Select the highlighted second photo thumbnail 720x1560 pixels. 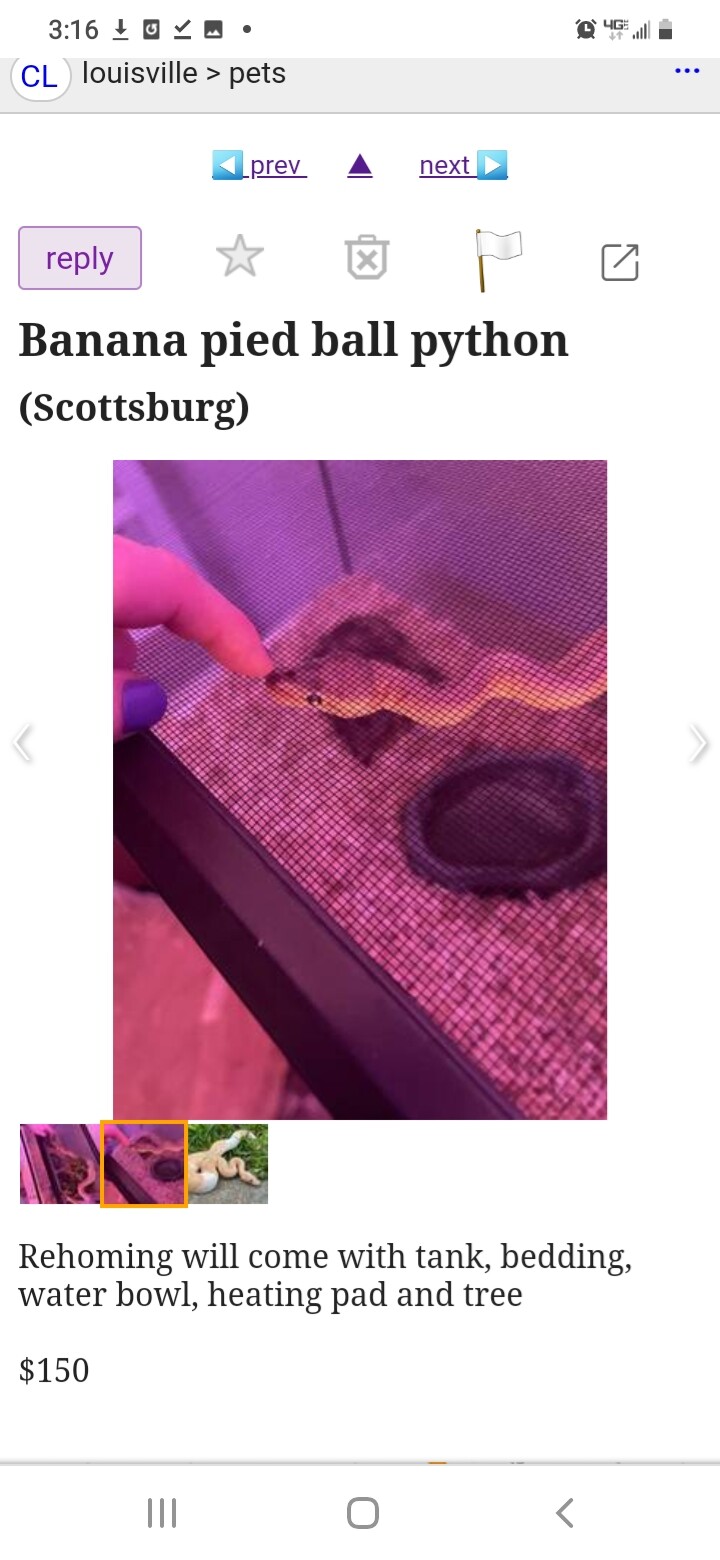[x=144, y=1164]
